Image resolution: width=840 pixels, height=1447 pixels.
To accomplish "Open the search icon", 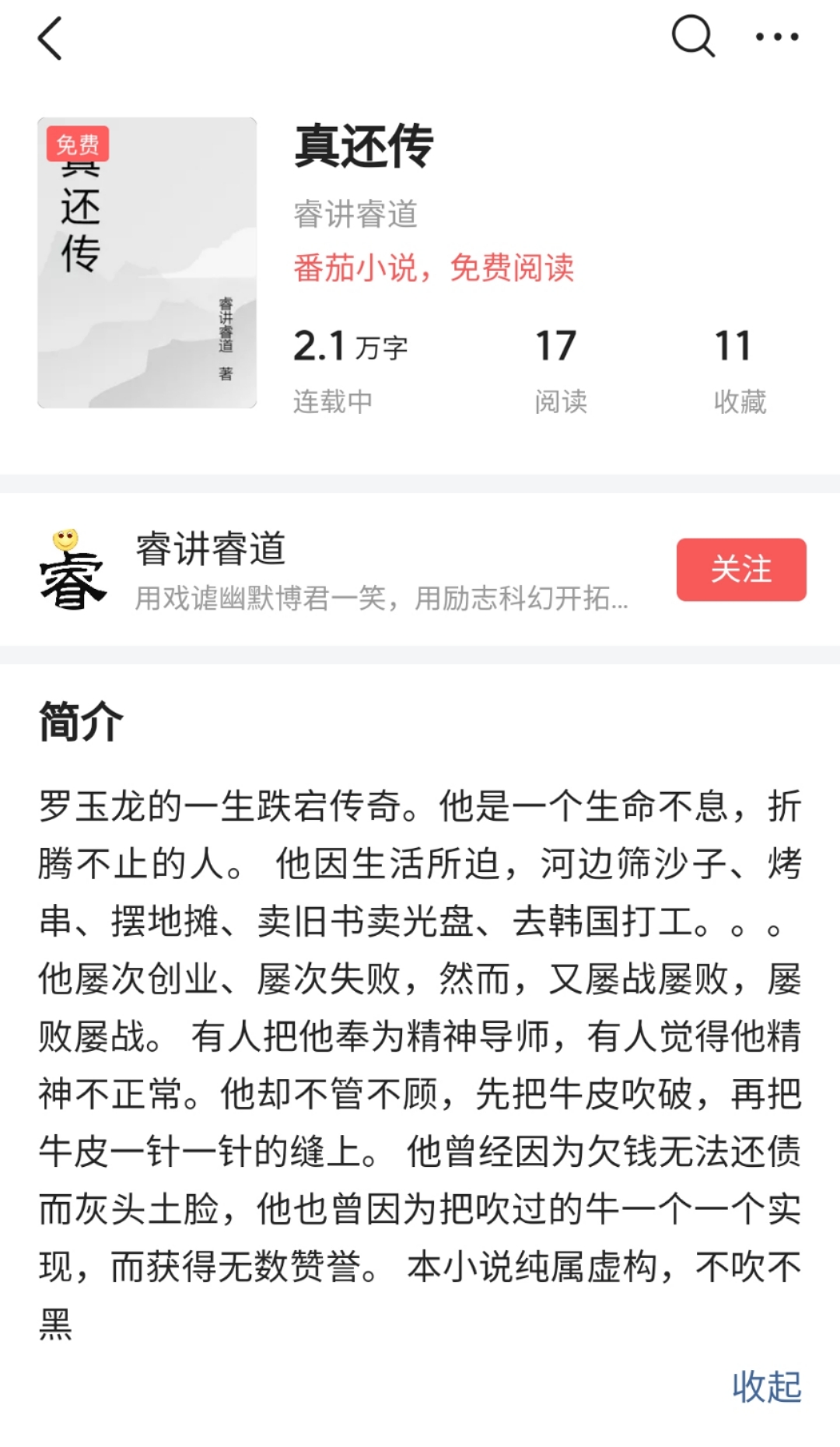I will 692,37.
